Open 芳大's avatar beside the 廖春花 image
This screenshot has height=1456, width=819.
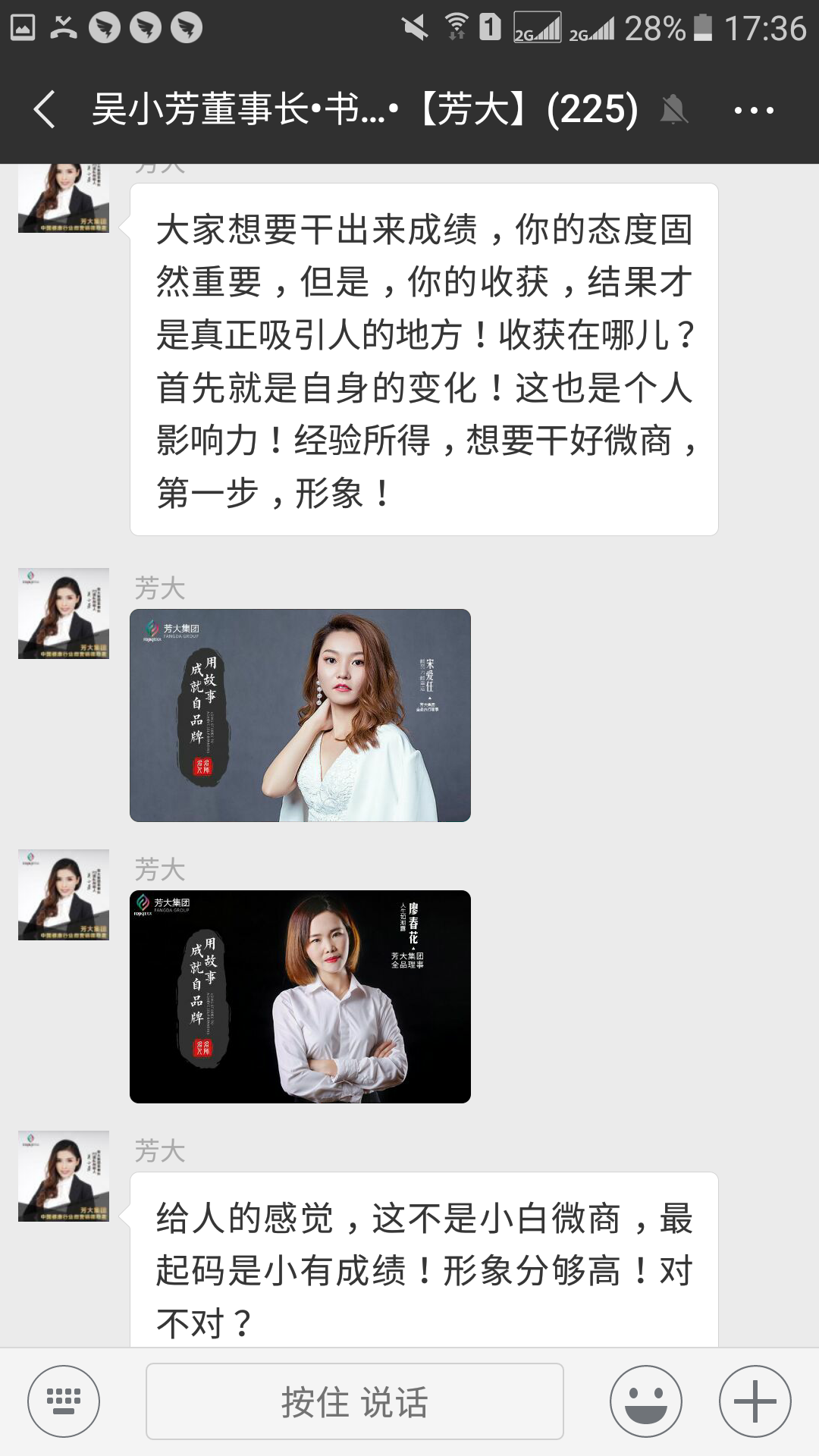(x=64, y=895)
